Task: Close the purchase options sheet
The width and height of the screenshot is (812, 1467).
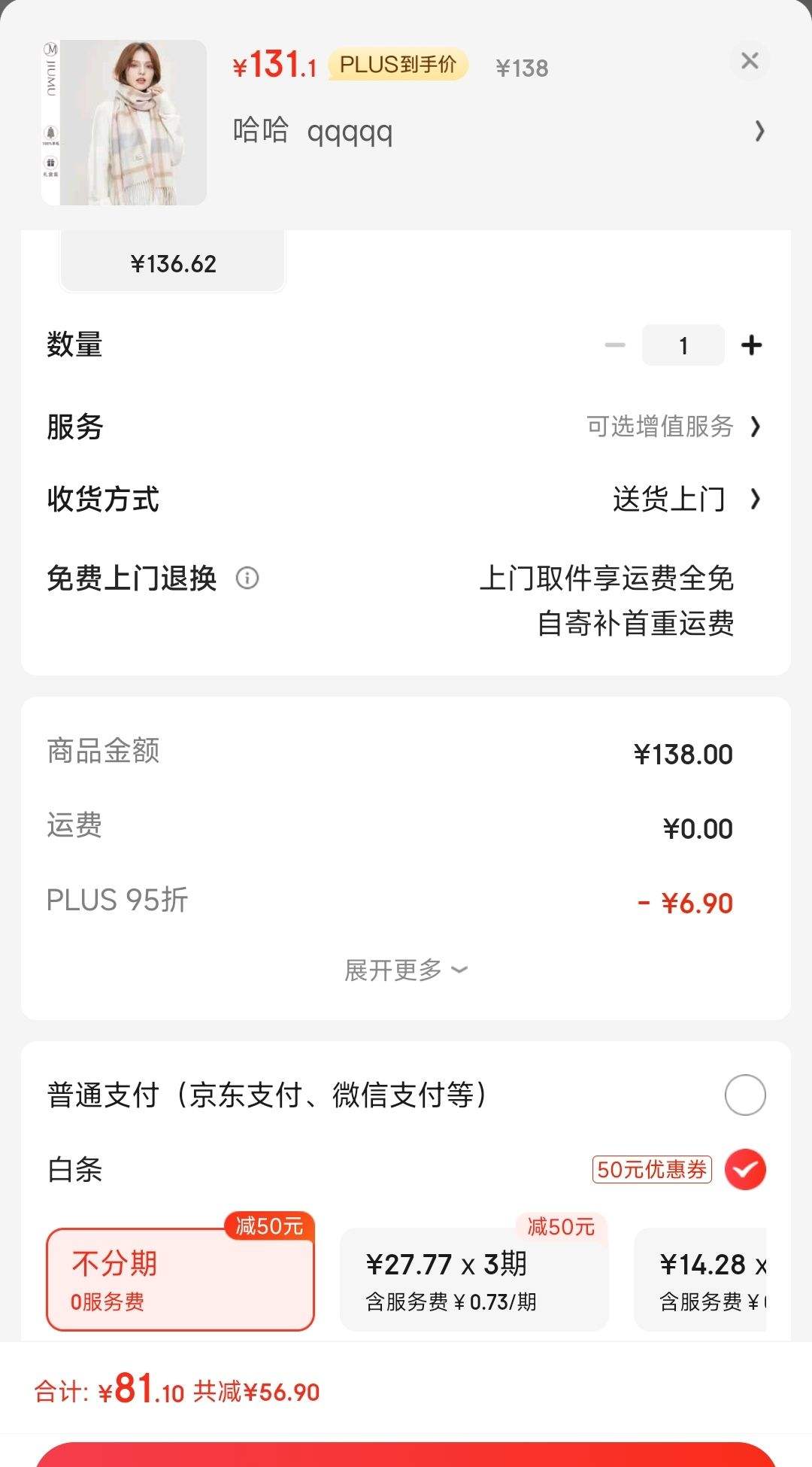Action: pyautogui.click(x=750, y=61)
